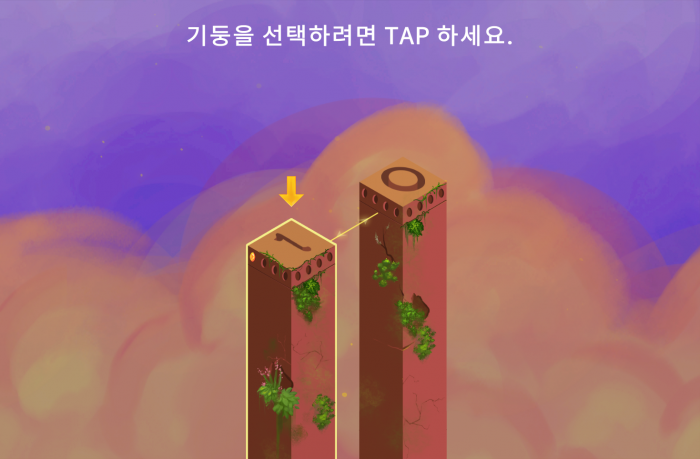
Task: Select the highlighted pillar under the arrow
Action: (x=291, y=330)
